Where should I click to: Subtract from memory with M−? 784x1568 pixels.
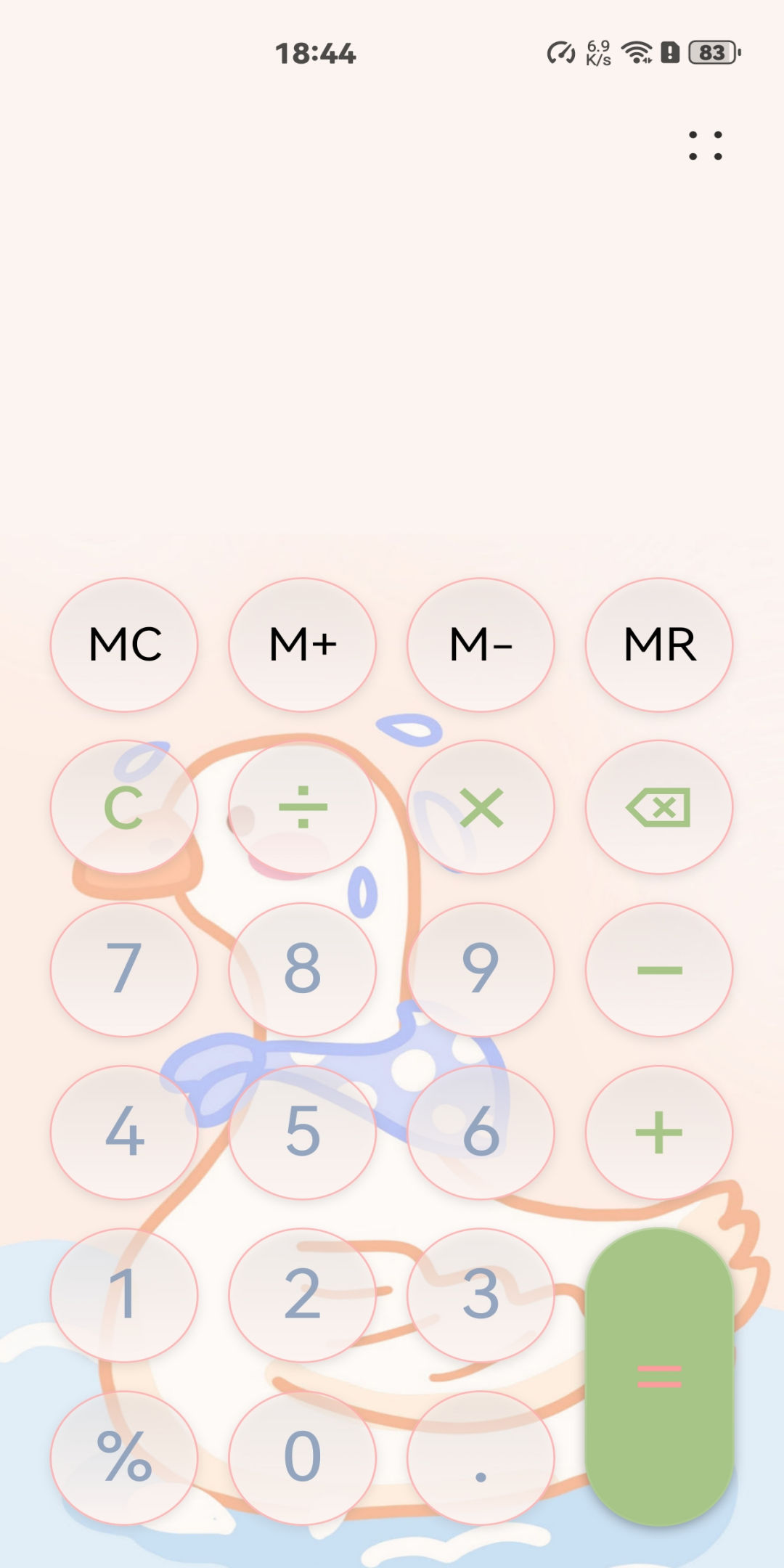click(x=481, y=645)
